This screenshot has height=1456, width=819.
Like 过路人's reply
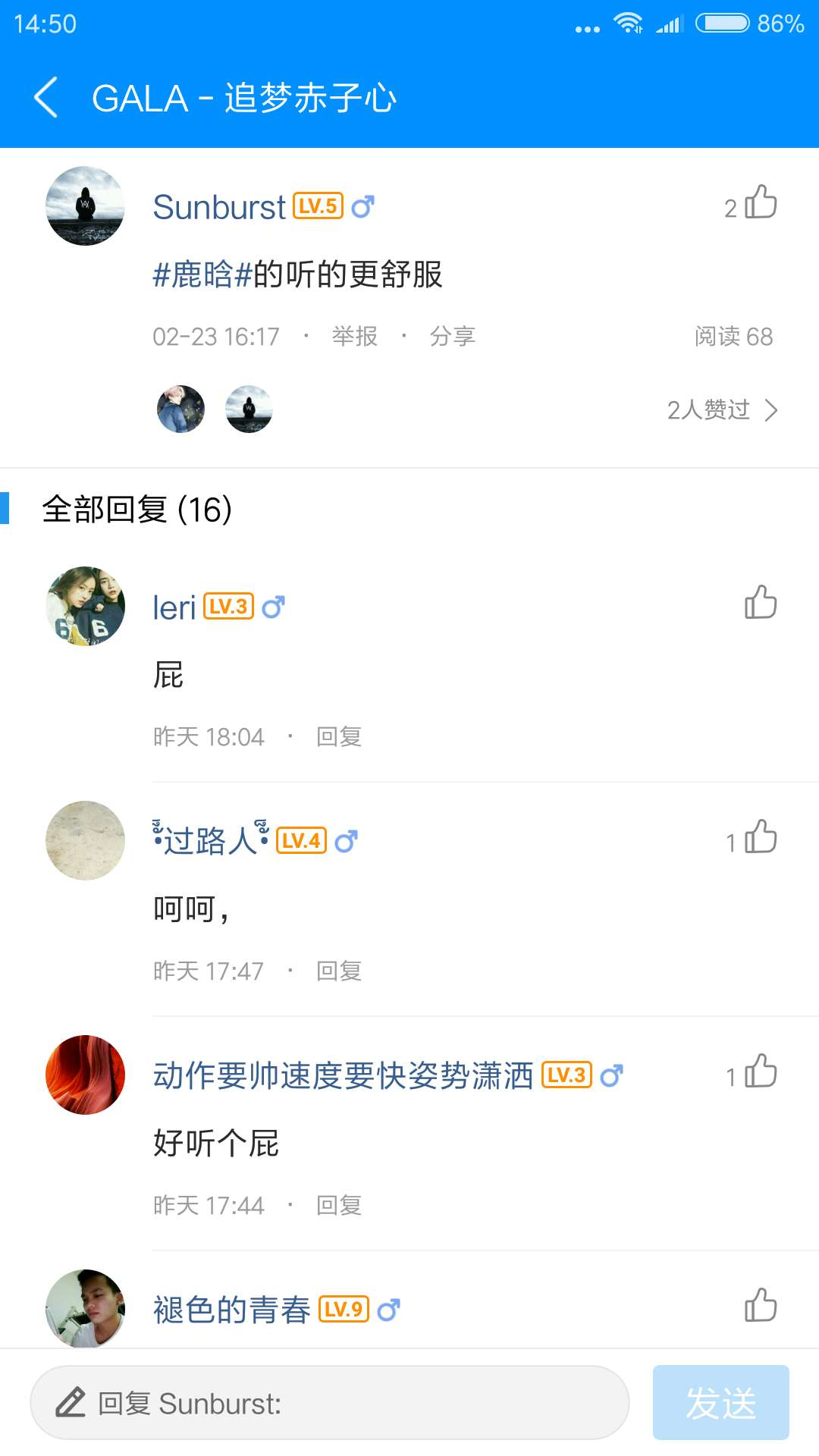(760, 838)
